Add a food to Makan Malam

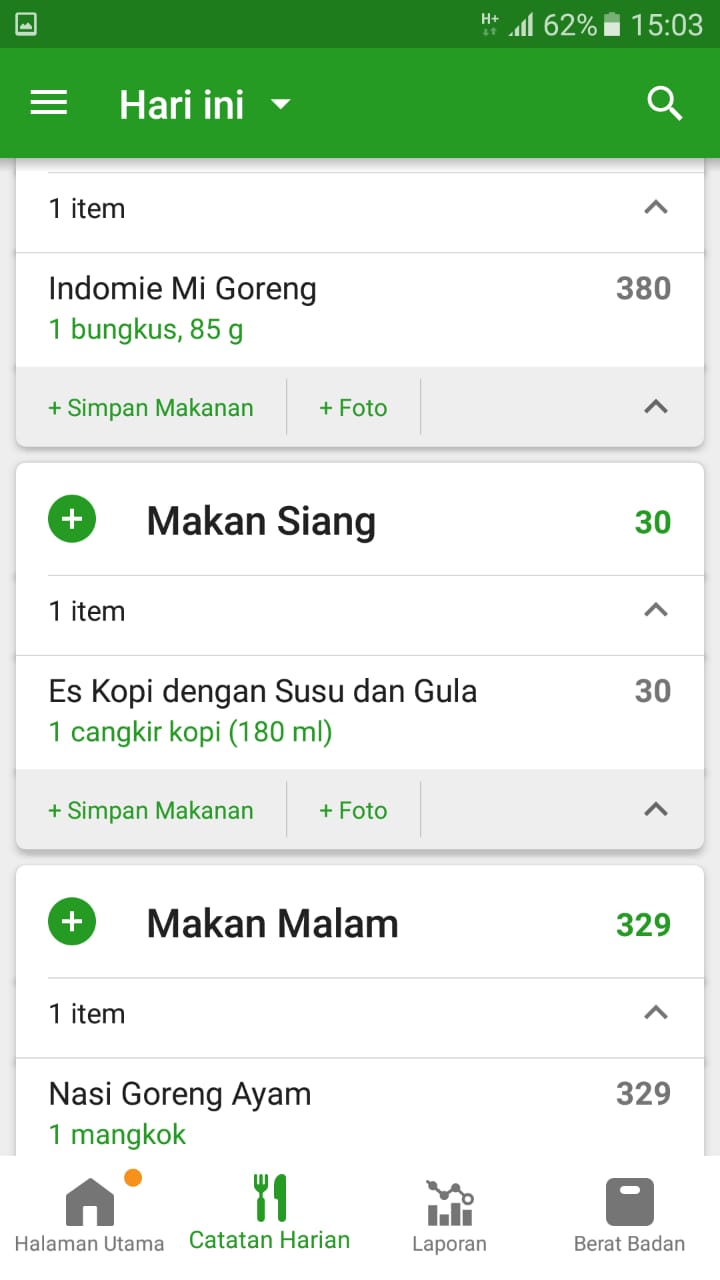coord(72,922)
